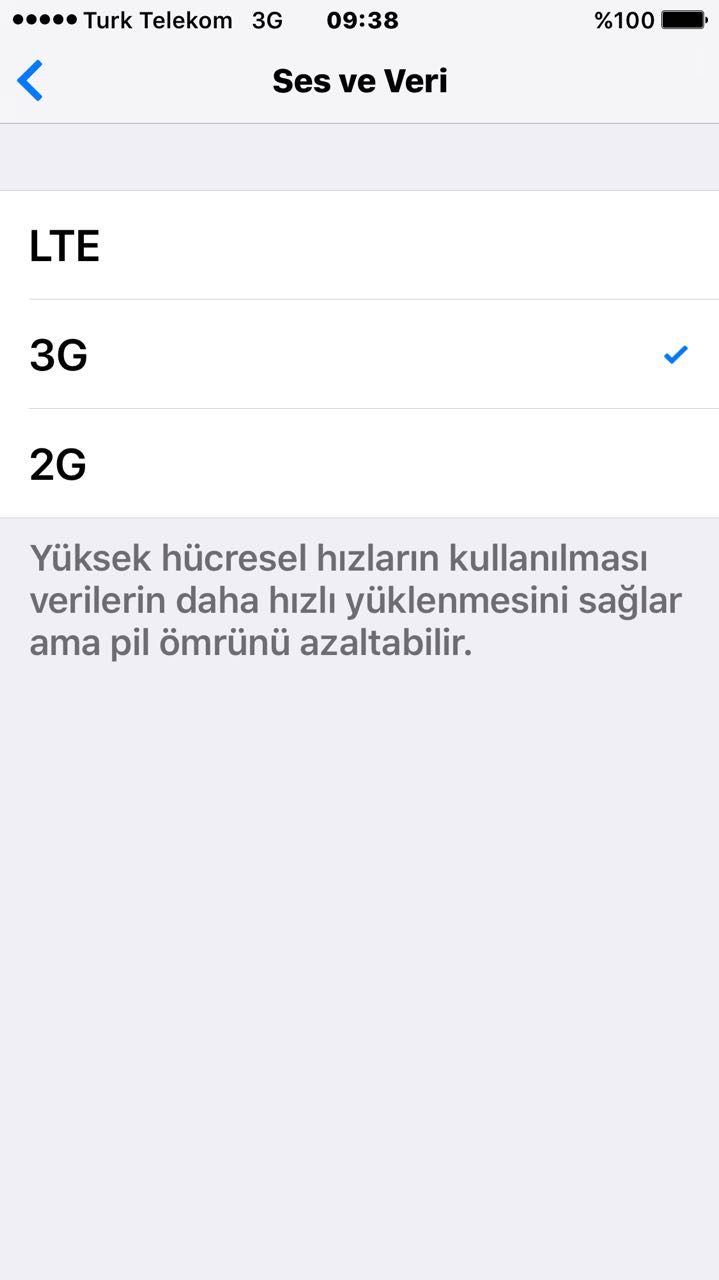
Task: Choose the 3G network option
Action: pyautogui.click(x=359, y=354)
